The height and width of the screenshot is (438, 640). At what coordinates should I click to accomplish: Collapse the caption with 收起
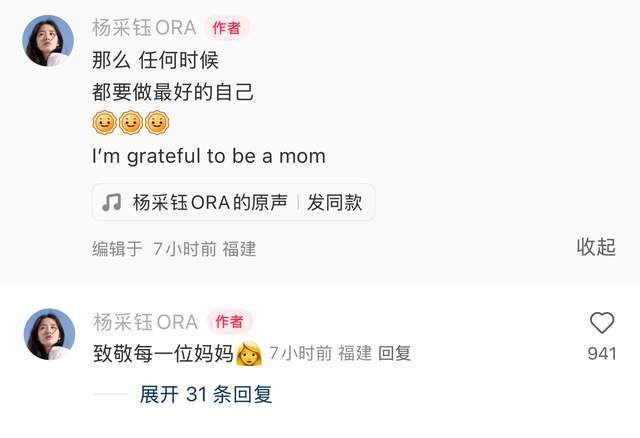click(596, 247)
